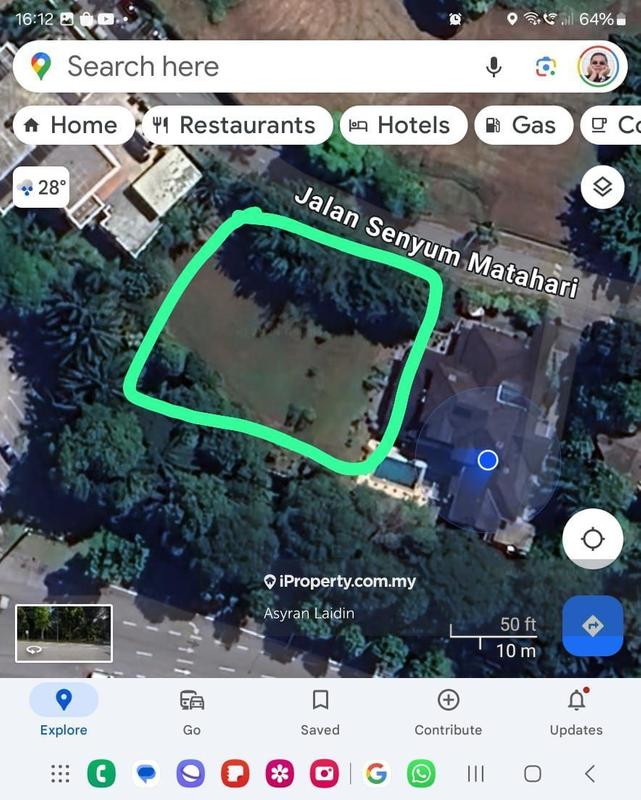Viewport: 641px width, 800px height.
Task: Switch to the Go tab
Action: pos(192,712)
